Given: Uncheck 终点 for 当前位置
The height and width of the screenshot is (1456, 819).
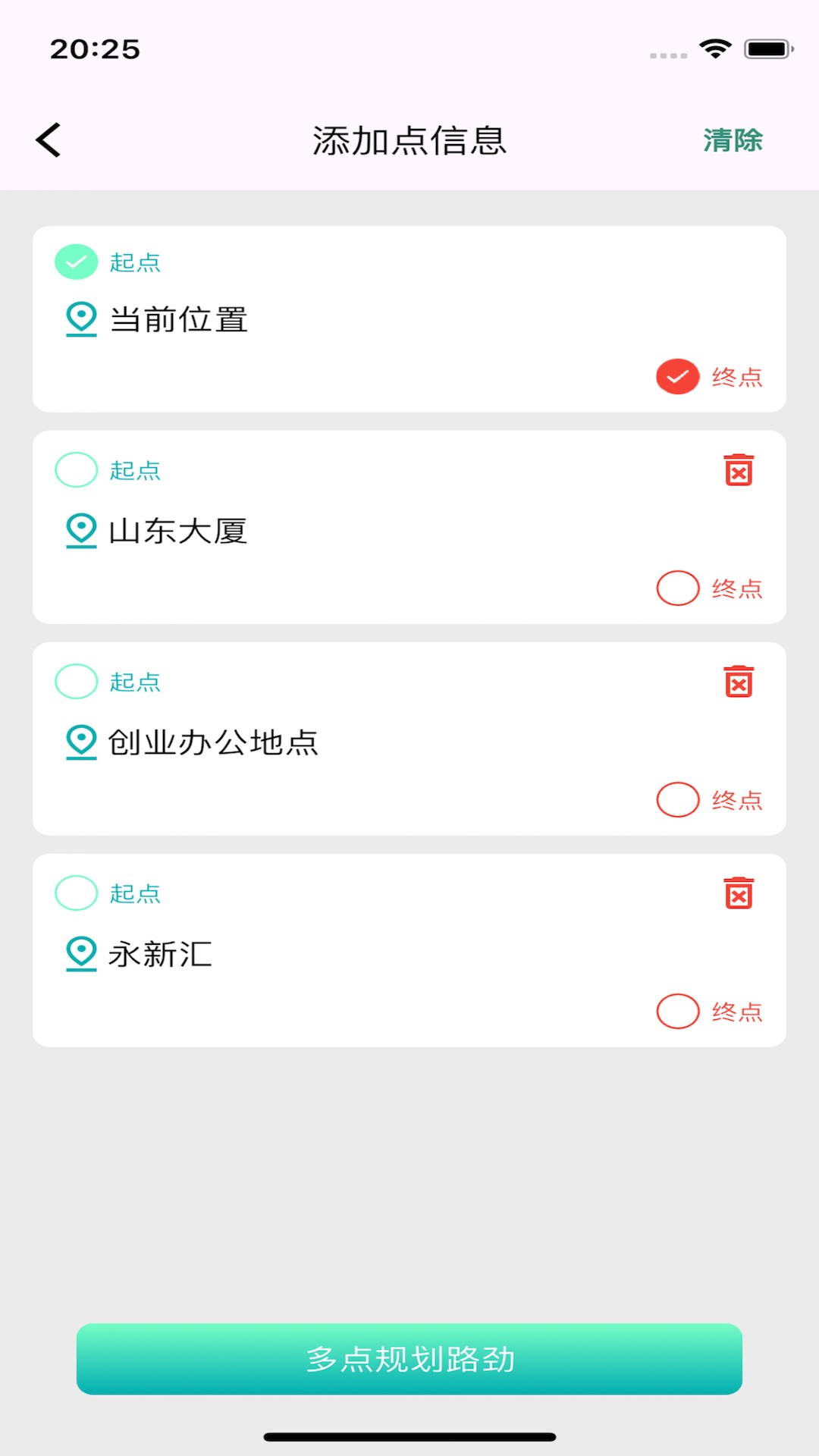Looking at the screenshot, I should pos(677,376).
